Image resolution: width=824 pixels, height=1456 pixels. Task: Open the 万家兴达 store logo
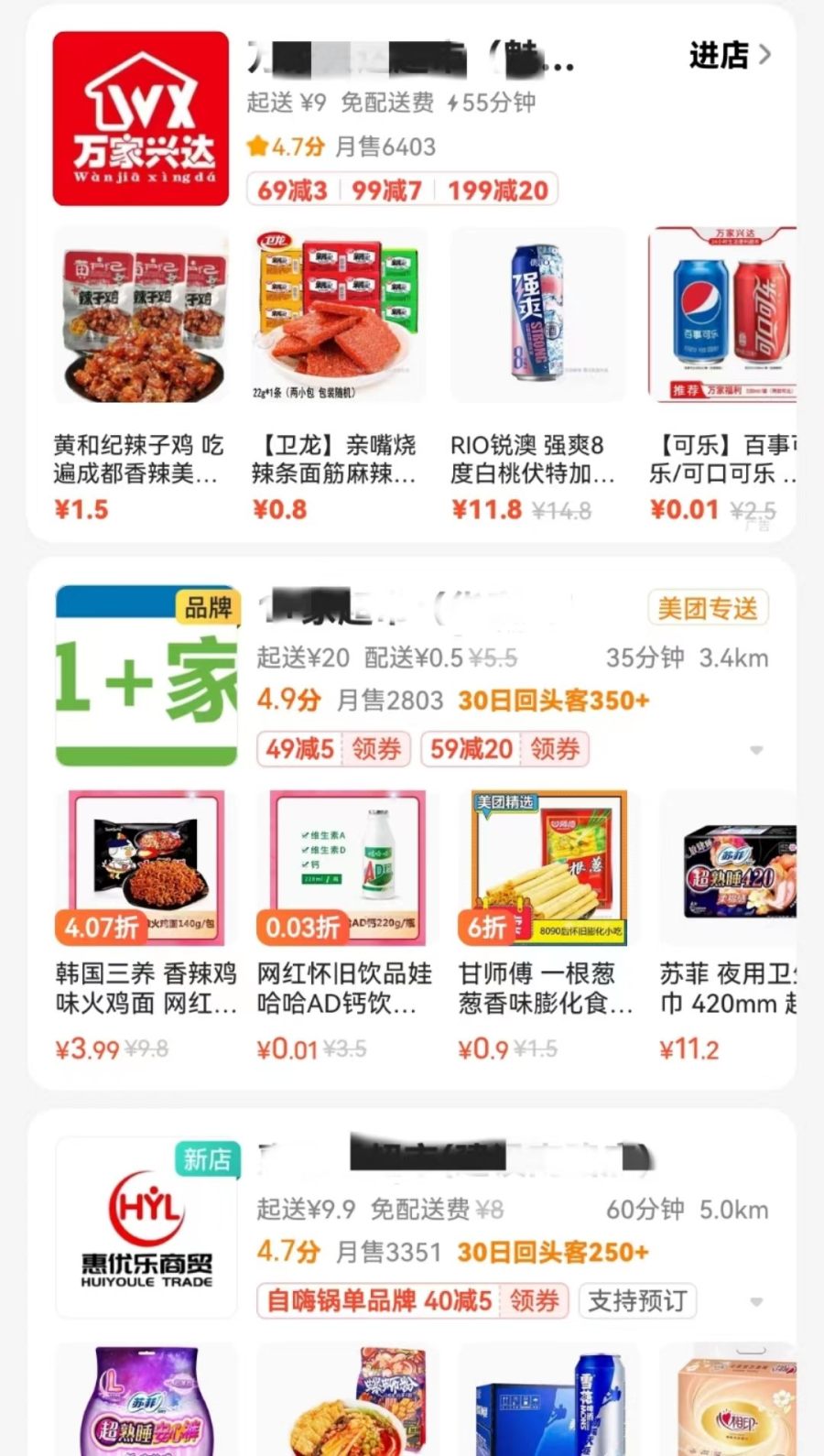[x=140, y=119]
